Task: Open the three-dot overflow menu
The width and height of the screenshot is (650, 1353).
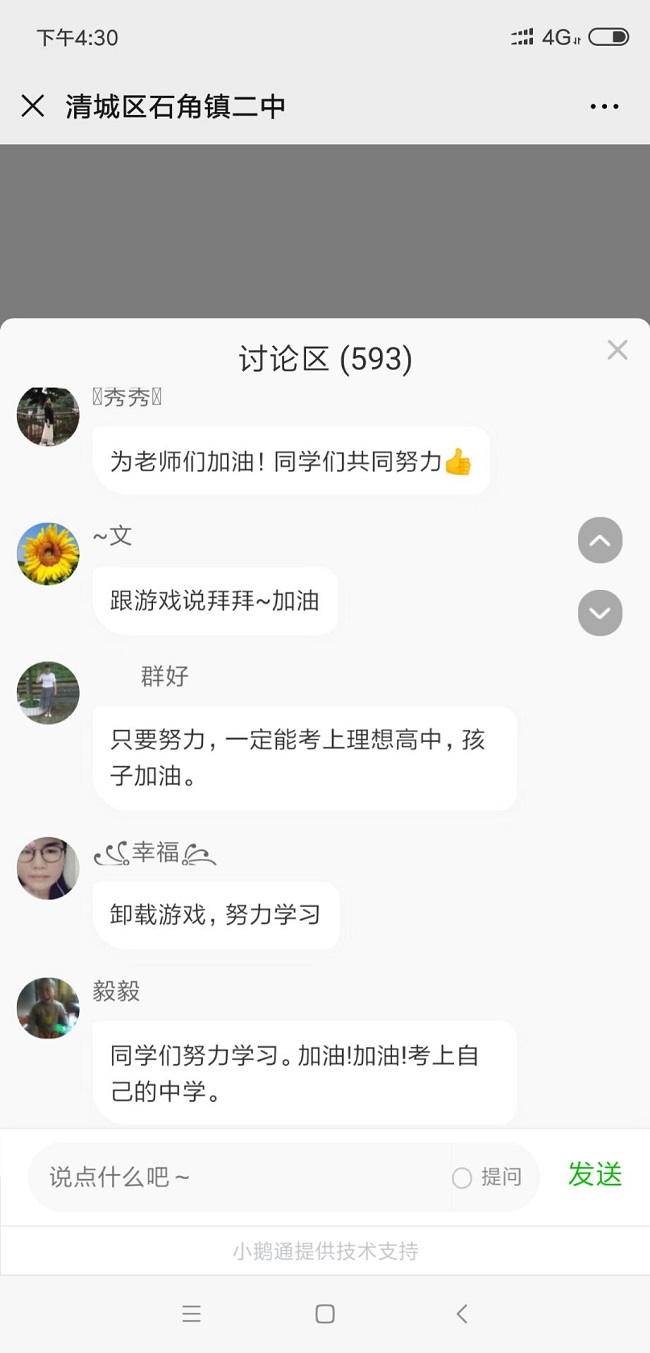Action: [x=604, y=107]
